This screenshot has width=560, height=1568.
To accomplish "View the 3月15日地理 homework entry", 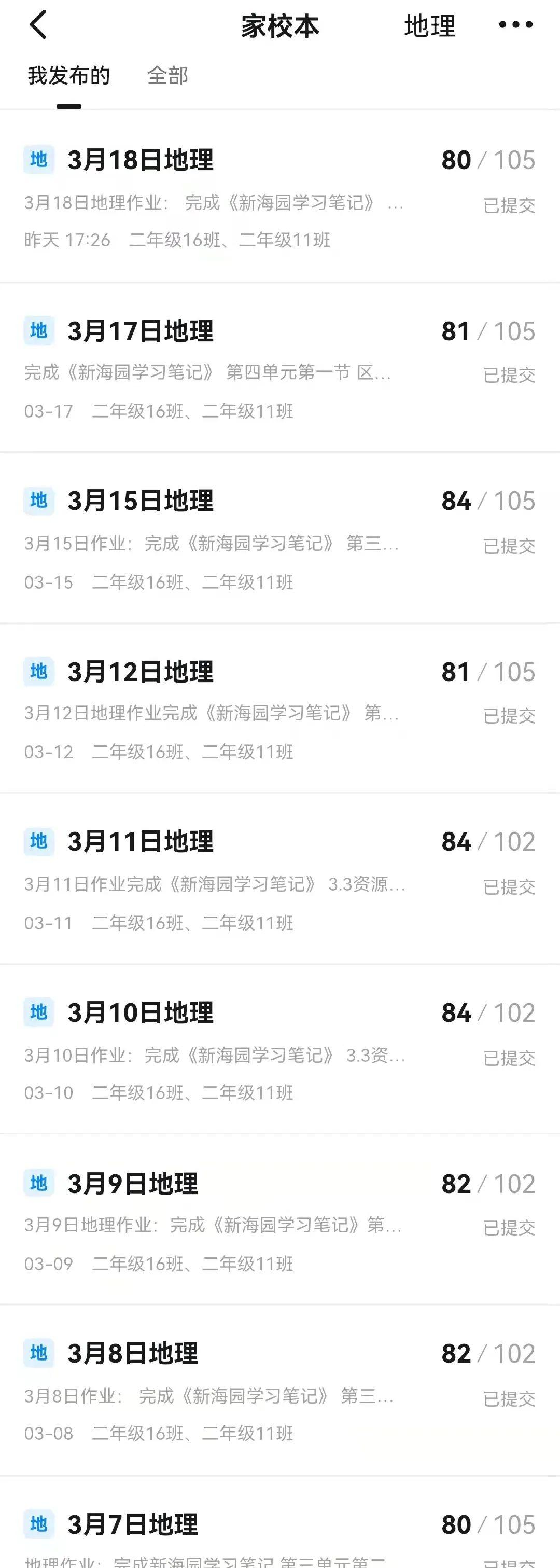I will click(141, 501).
